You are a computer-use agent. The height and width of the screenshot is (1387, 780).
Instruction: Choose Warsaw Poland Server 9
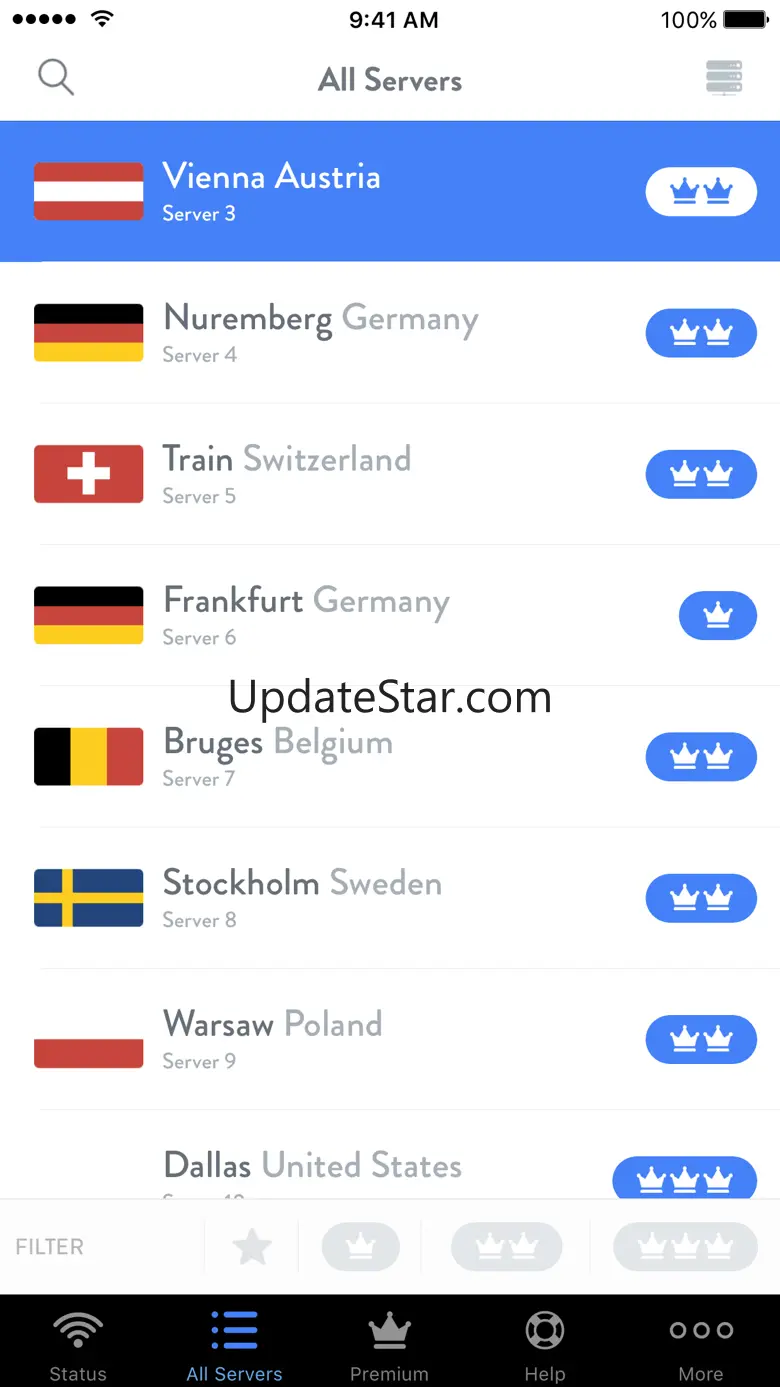[390, 1038]
